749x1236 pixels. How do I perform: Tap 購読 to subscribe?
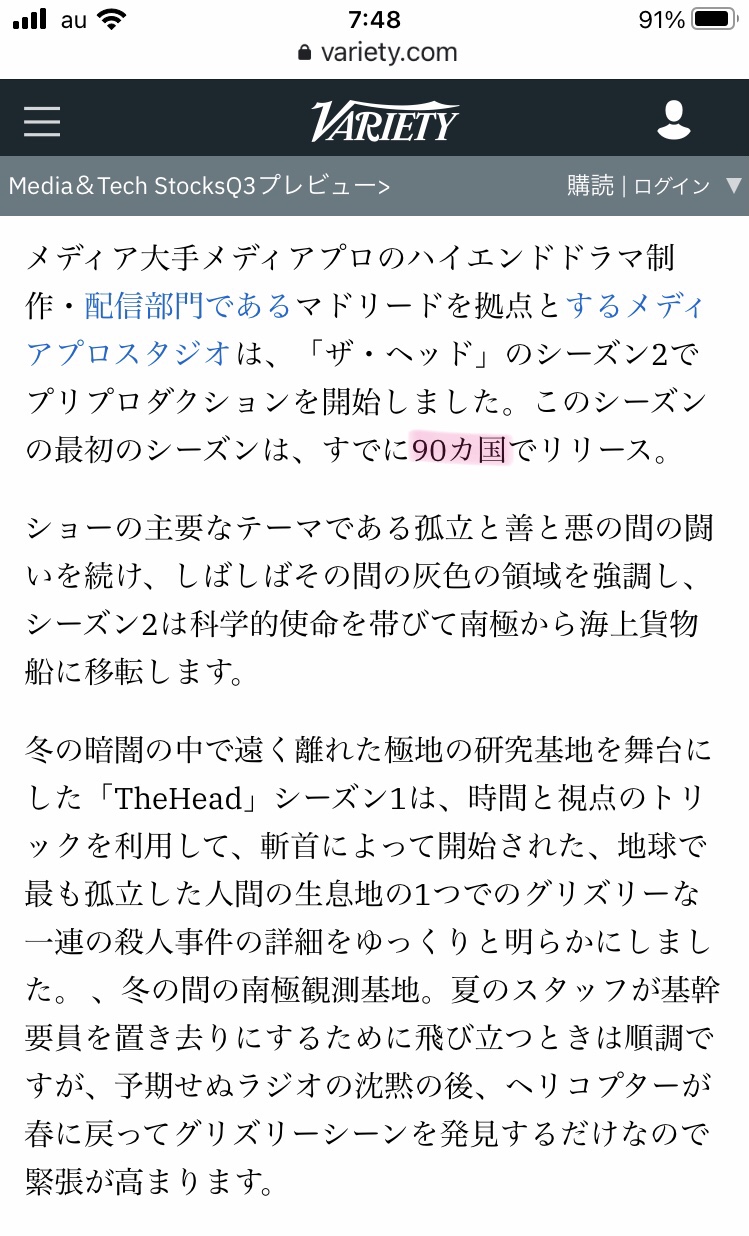590,186
